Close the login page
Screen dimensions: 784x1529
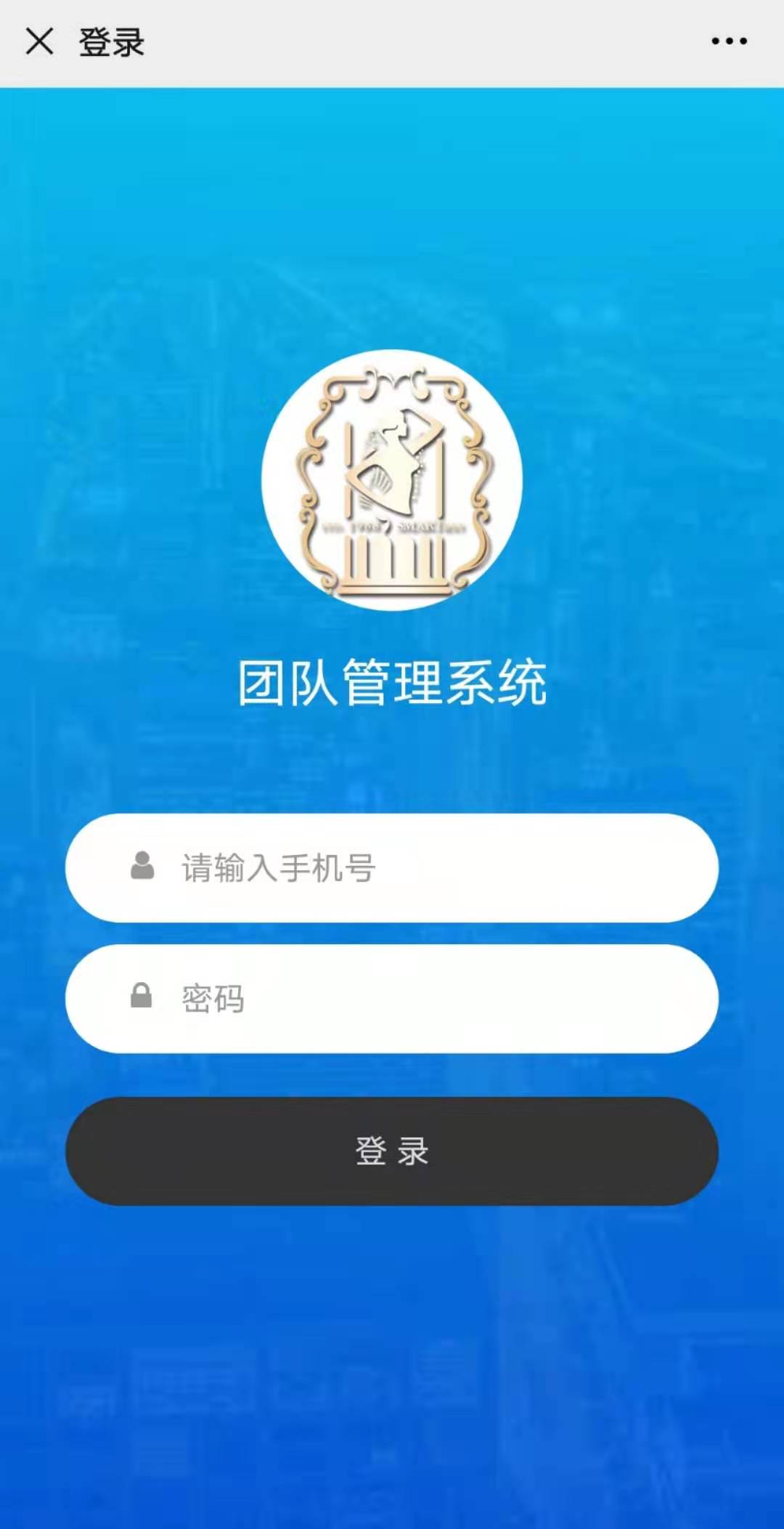pos(39,41)
